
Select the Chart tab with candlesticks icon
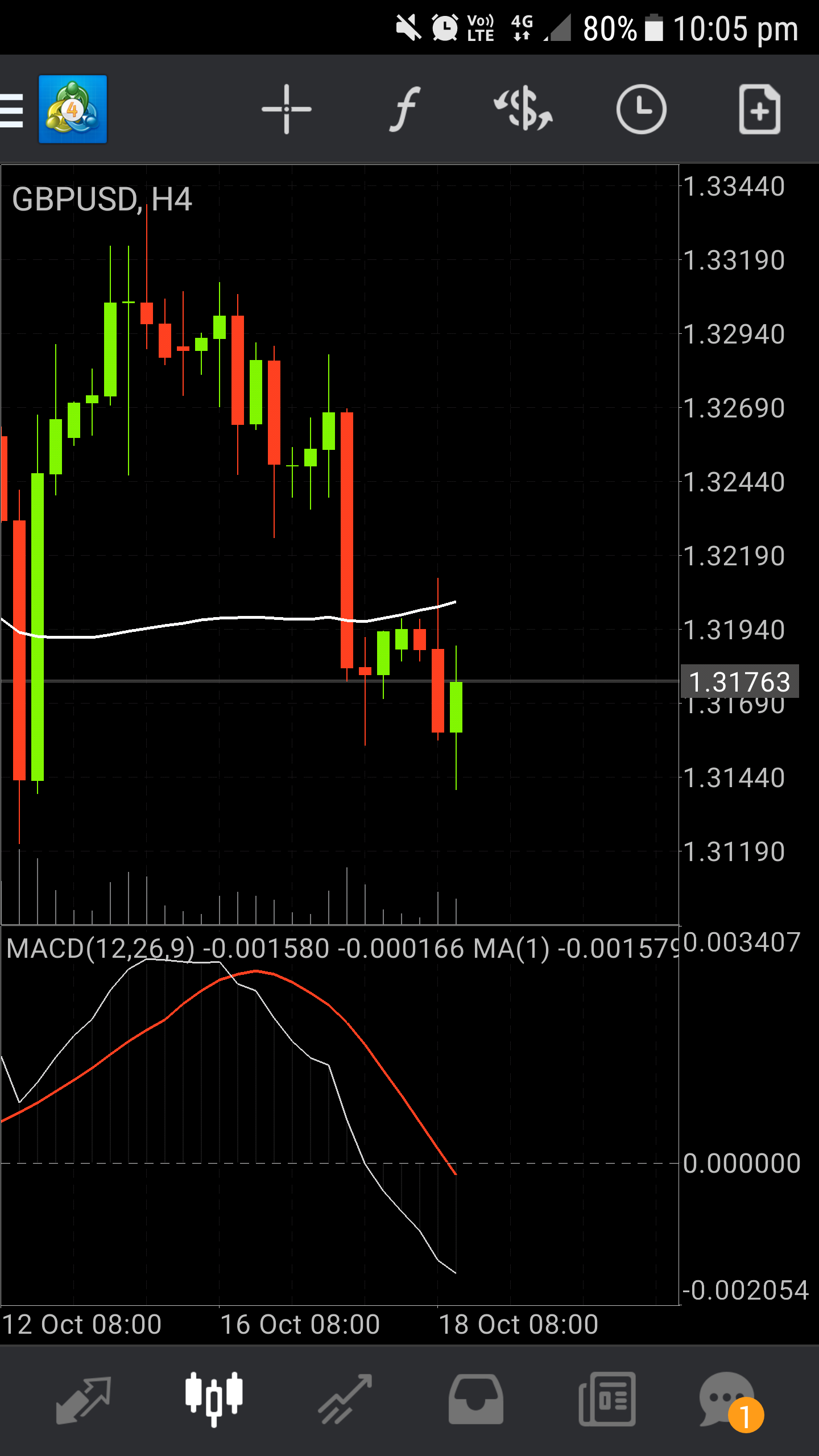pyautogui.click(x=214, y=1399)
